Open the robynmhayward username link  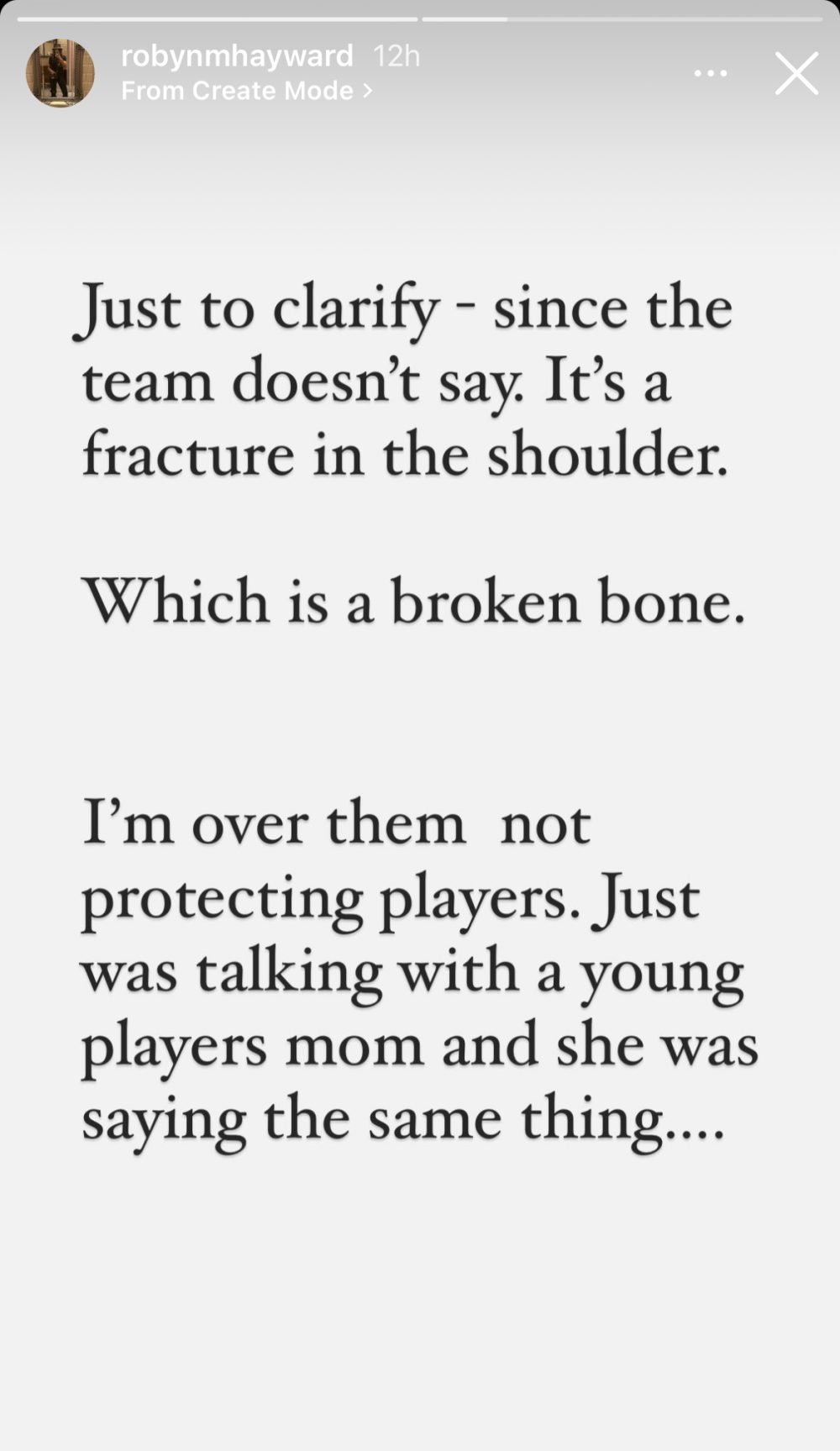pos(237,55)
